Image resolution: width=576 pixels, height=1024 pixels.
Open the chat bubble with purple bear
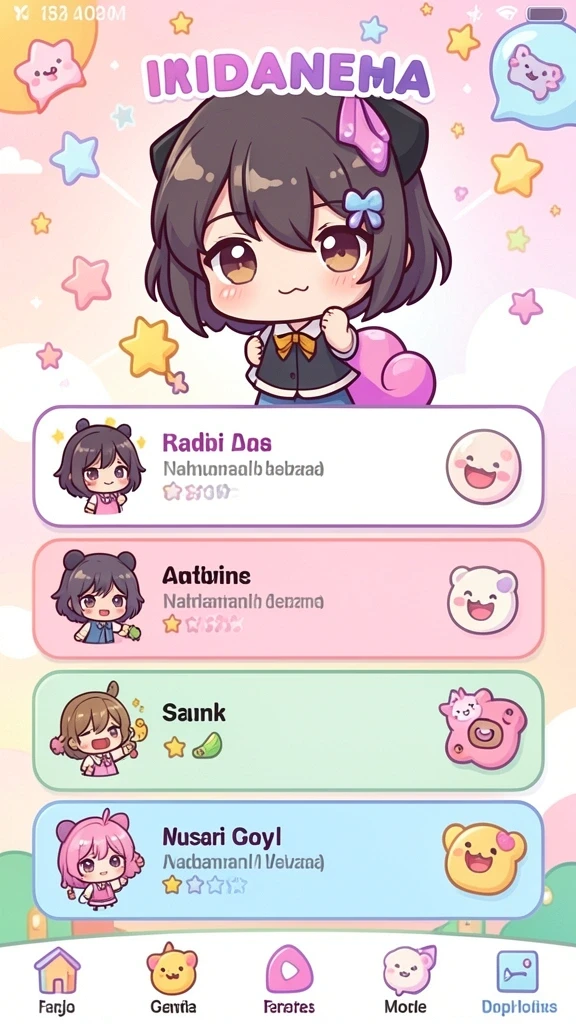(x=534, y=73)
